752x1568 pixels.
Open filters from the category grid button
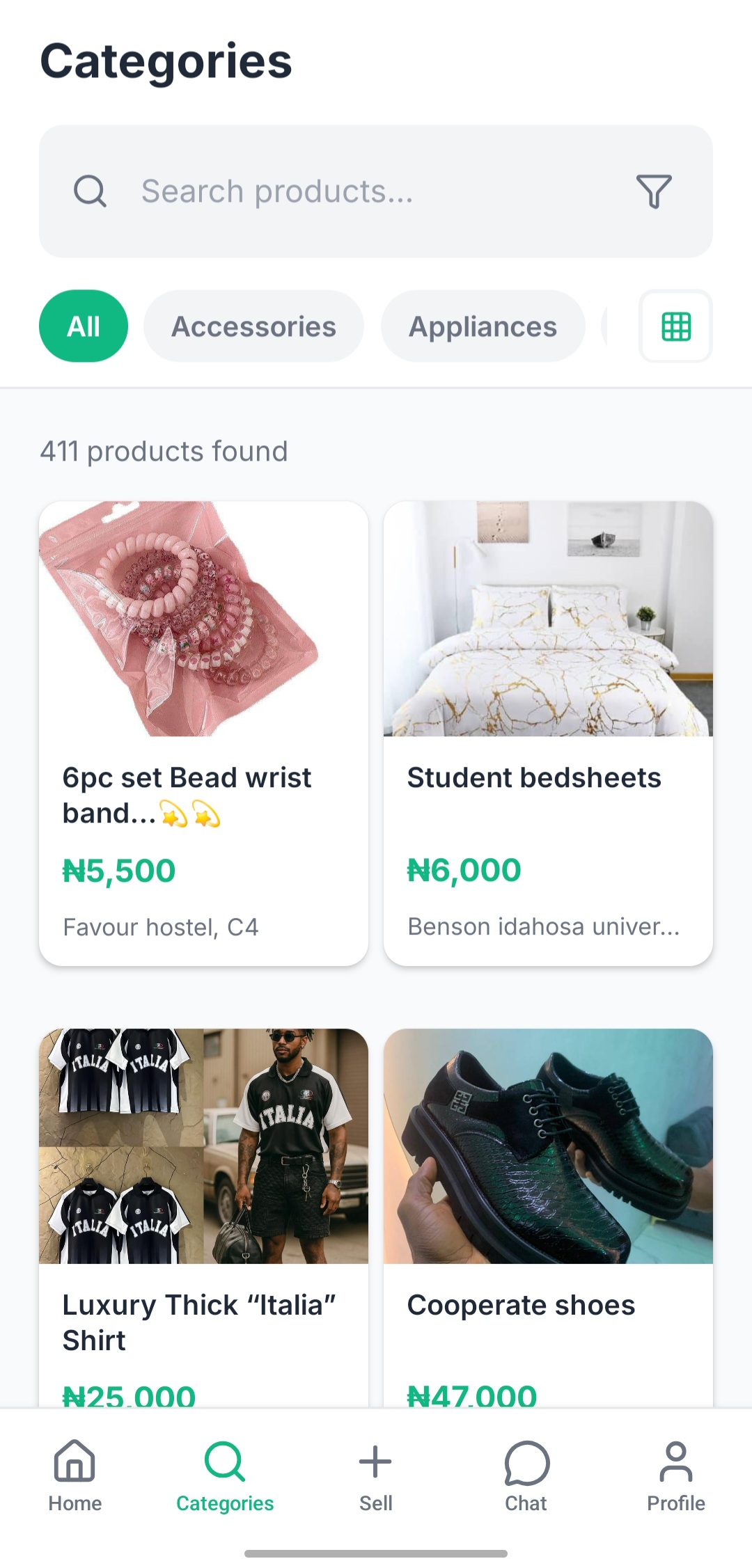tap(676, 326)
